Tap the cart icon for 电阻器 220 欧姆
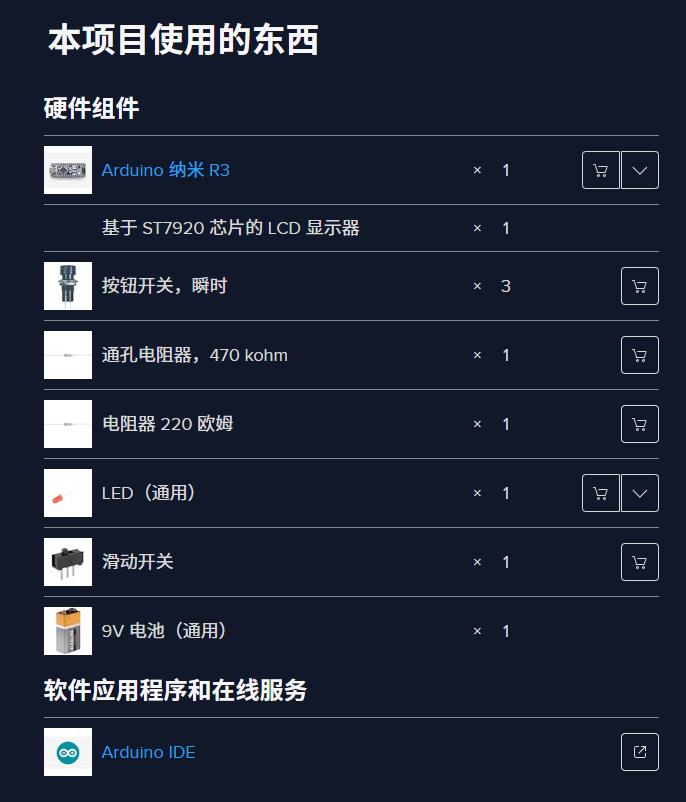The width and height of the screenshot is (686, 802). pos(640,424)
